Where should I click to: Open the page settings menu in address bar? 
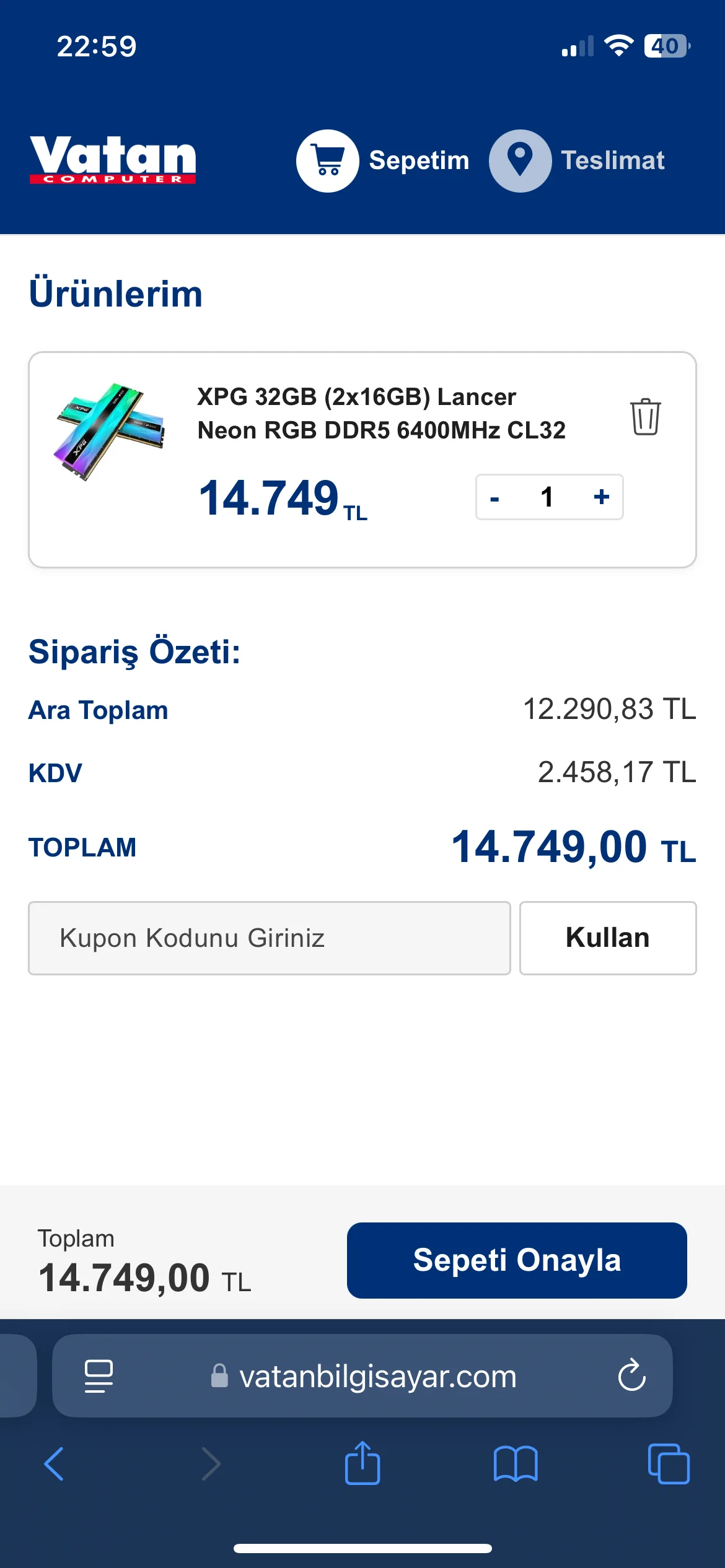(x=99, y=1375)
